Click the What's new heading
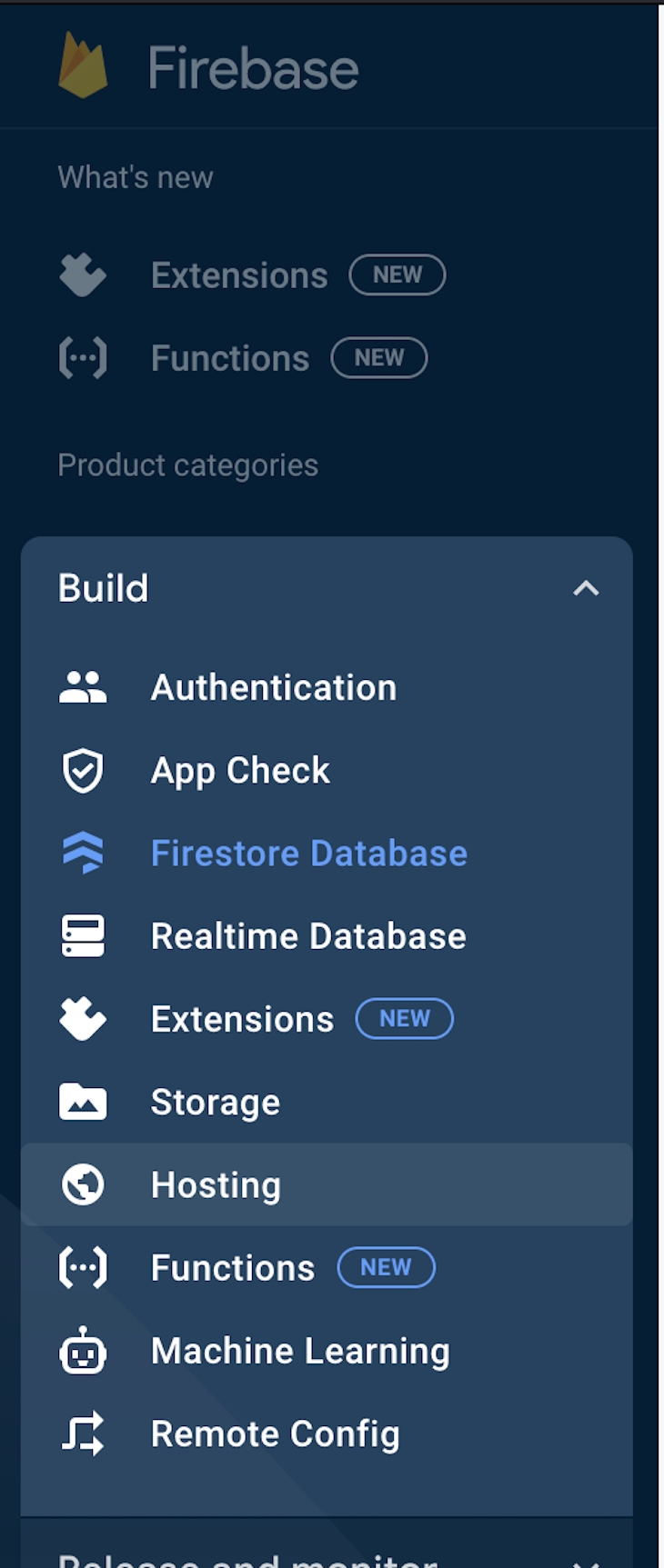Viewport: 664px width, 1568px height. tap(135, 177)
